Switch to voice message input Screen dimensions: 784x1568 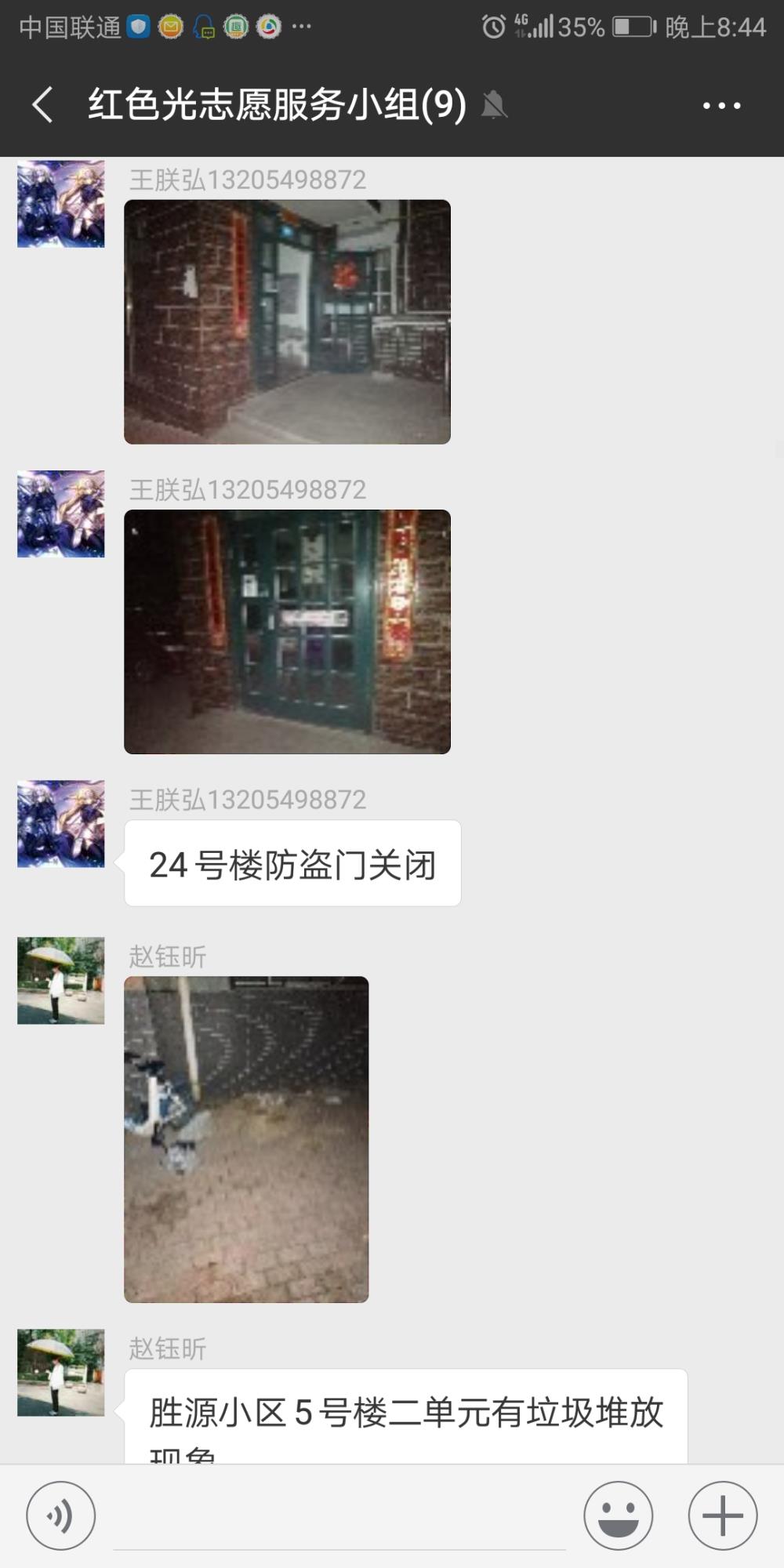tap(61, 1515)
